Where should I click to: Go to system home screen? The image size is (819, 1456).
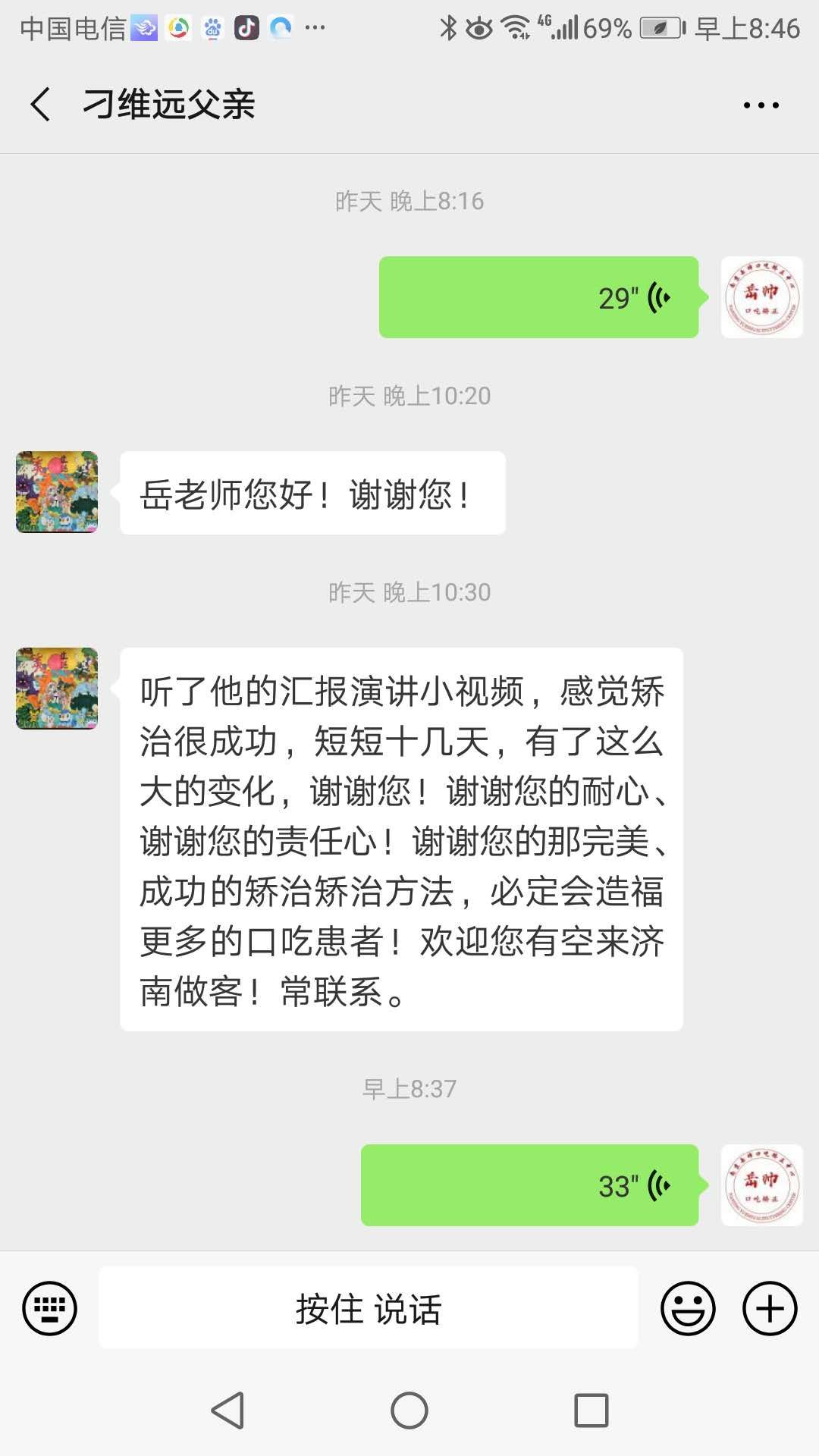click(x=409, y=1410)
